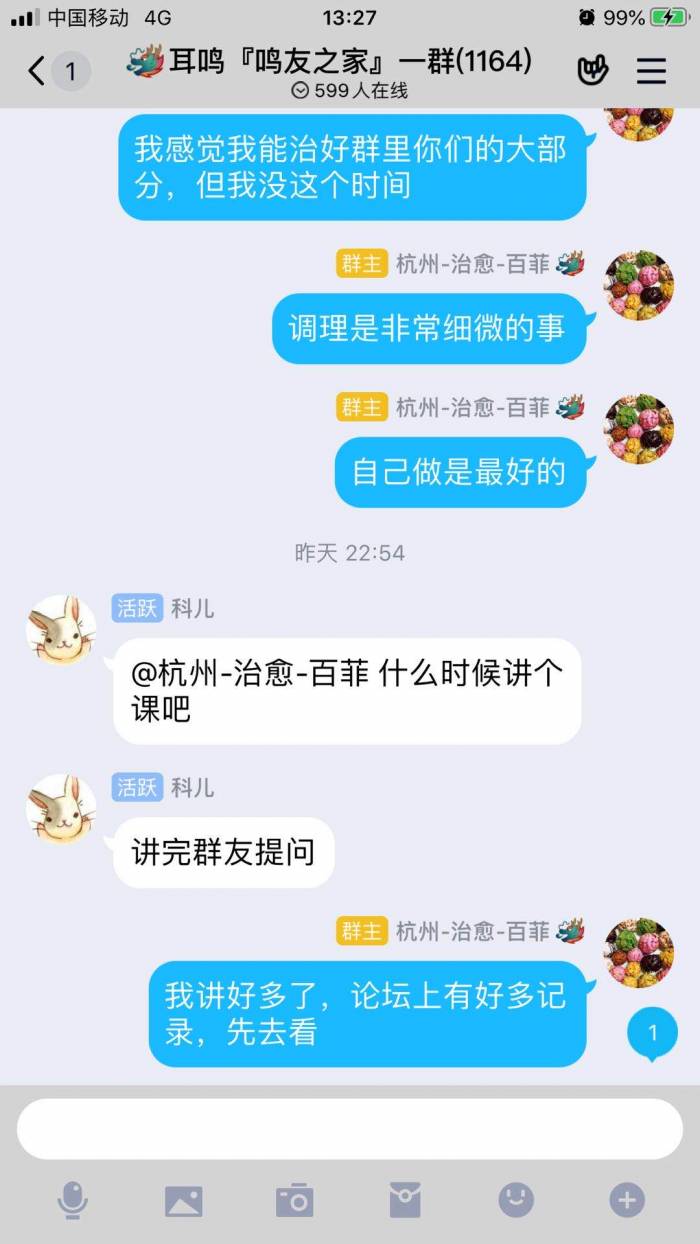Viewport: 700px width, 1244px height.
Task: Open the camera to take a photo
Action: coord(295,1200)
